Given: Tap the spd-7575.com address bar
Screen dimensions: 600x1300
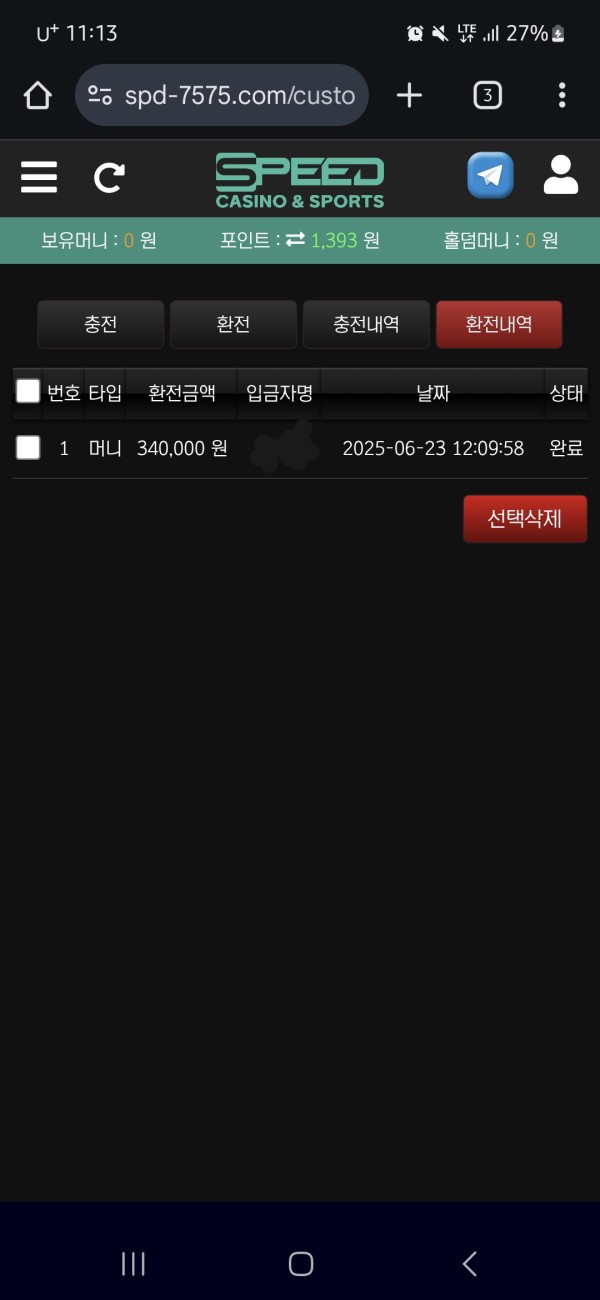Looking at the screenshot, I should [222, 95].
